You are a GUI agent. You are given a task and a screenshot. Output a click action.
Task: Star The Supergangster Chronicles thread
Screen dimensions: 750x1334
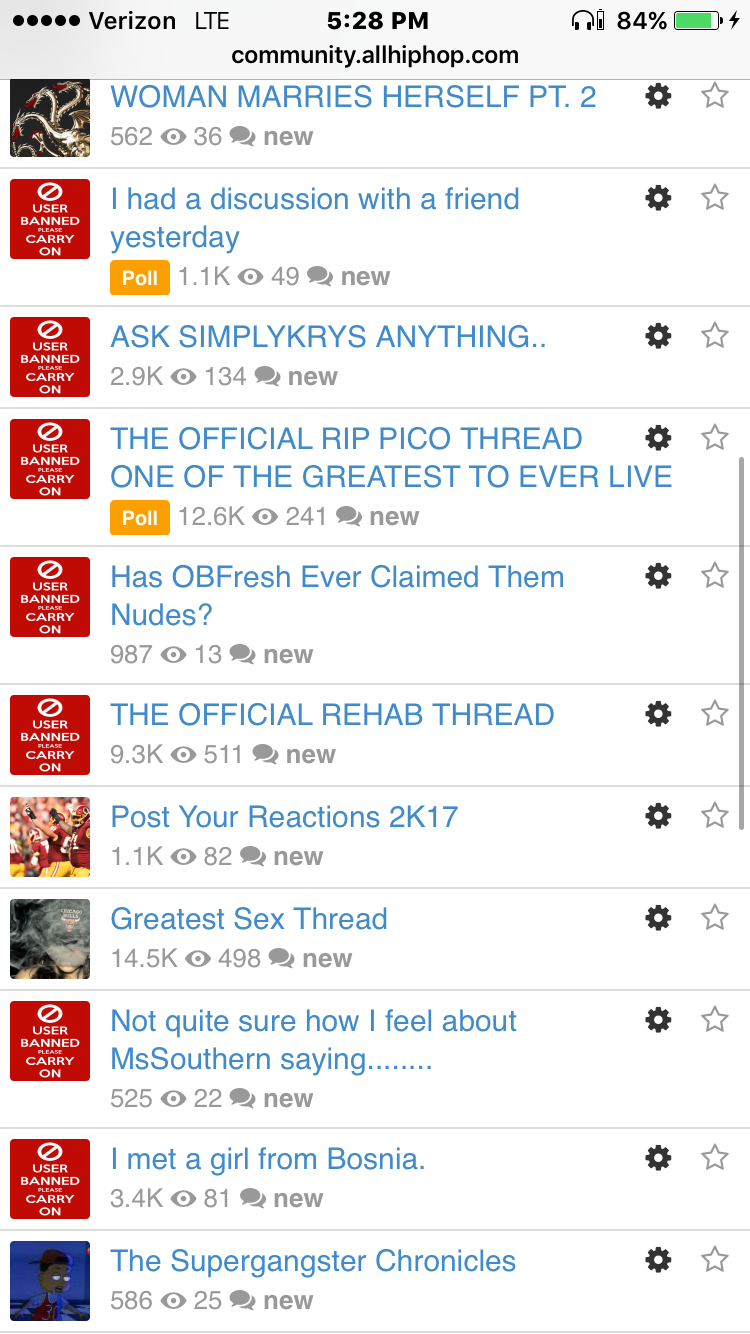pyautogui.click(x=714, y=1259)
